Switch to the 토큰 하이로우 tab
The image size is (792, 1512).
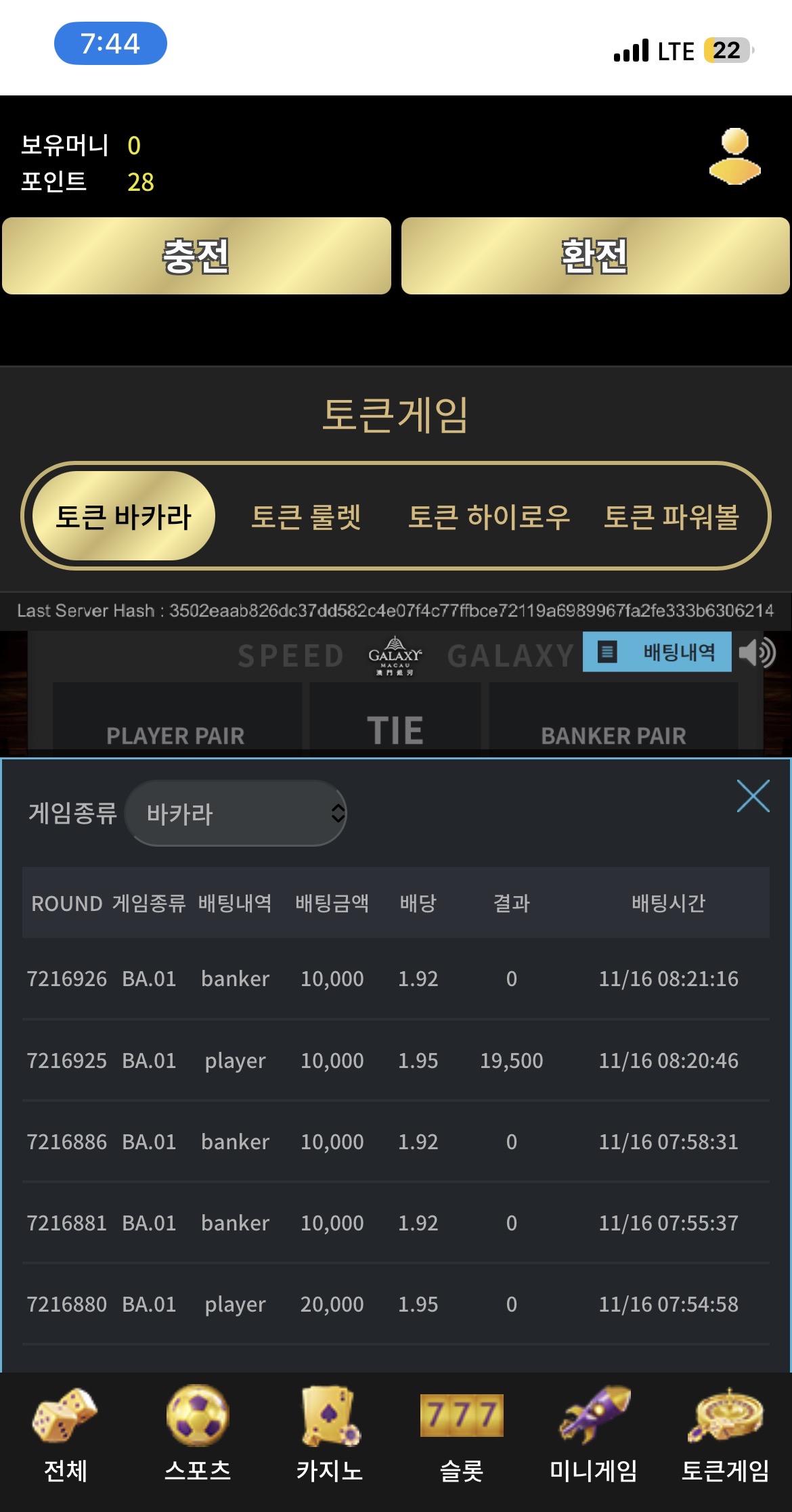coord(489,516)
